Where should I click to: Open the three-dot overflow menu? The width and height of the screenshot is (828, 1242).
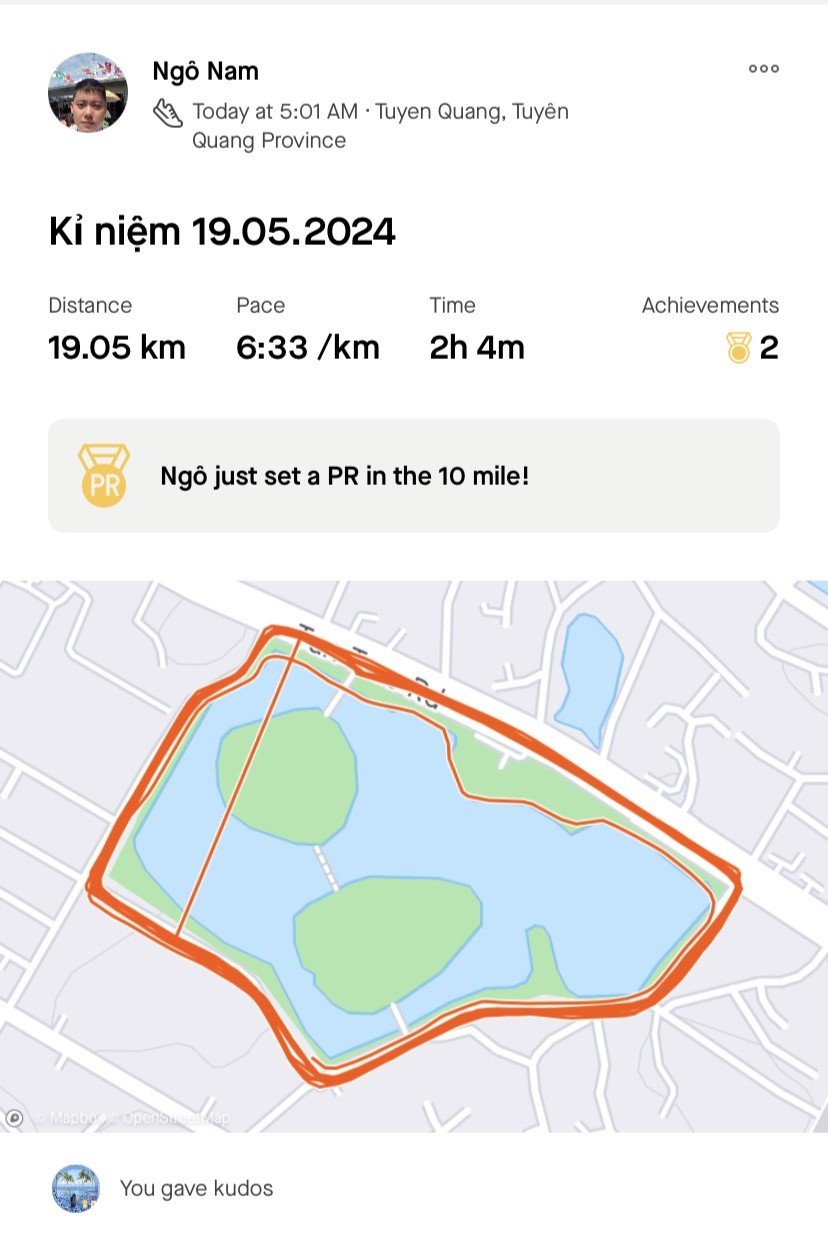(763, 69)
